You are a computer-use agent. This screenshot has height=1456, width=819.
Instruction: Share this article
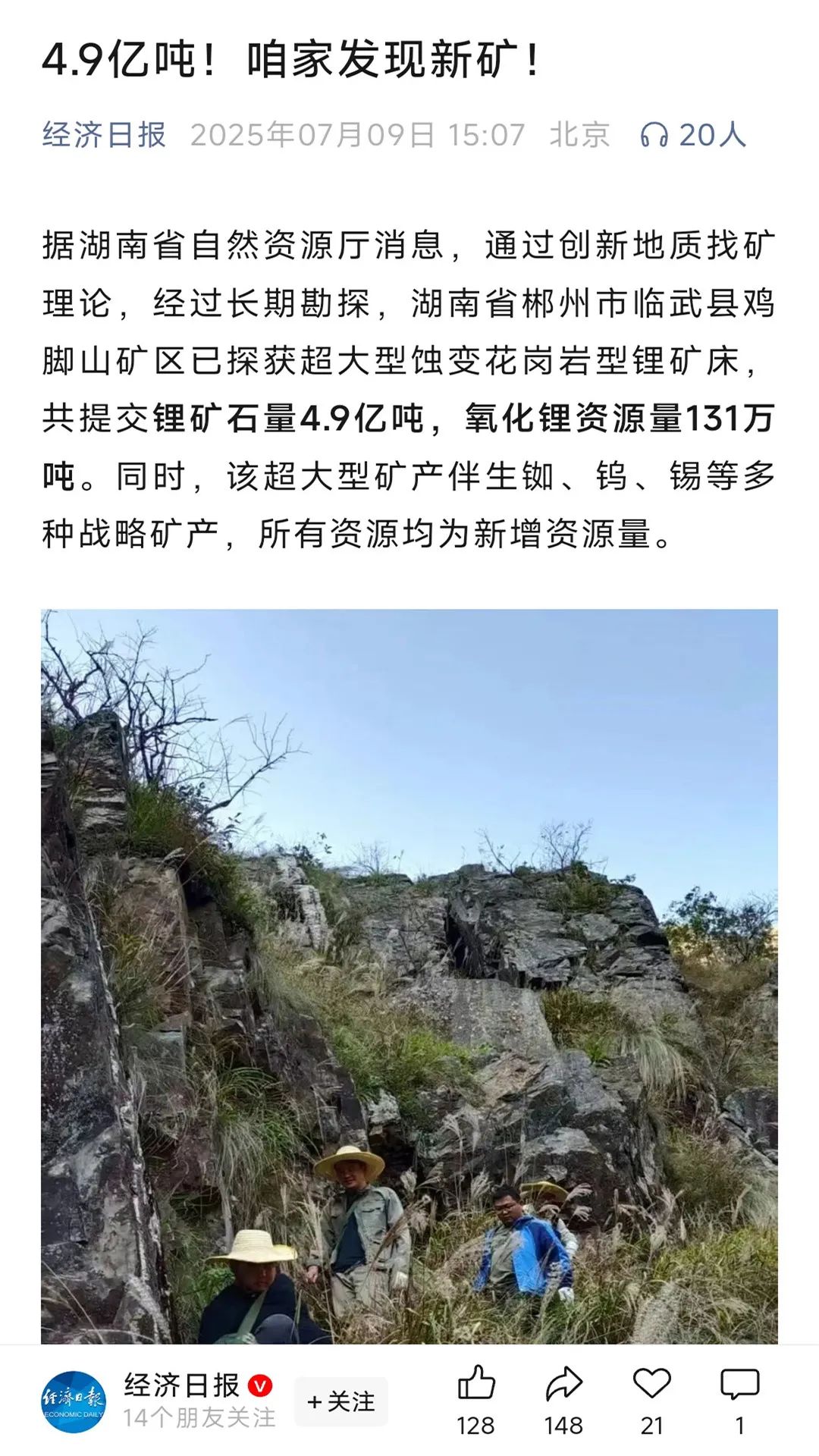563,1385
